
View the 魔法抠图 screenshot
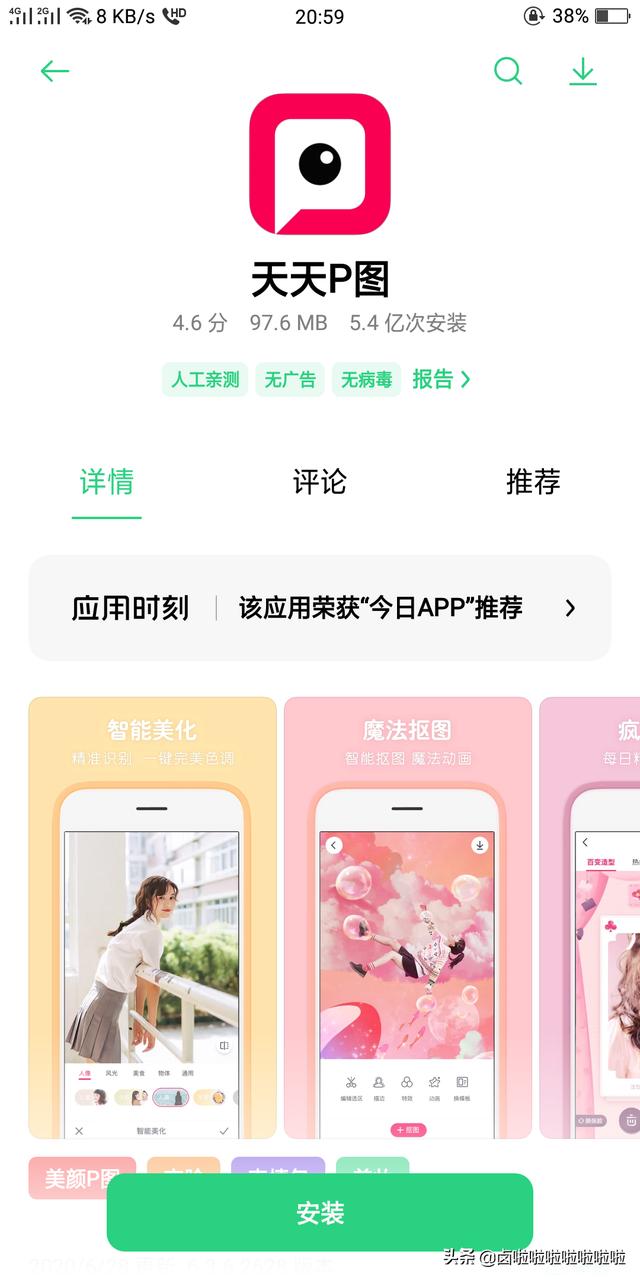408,917
